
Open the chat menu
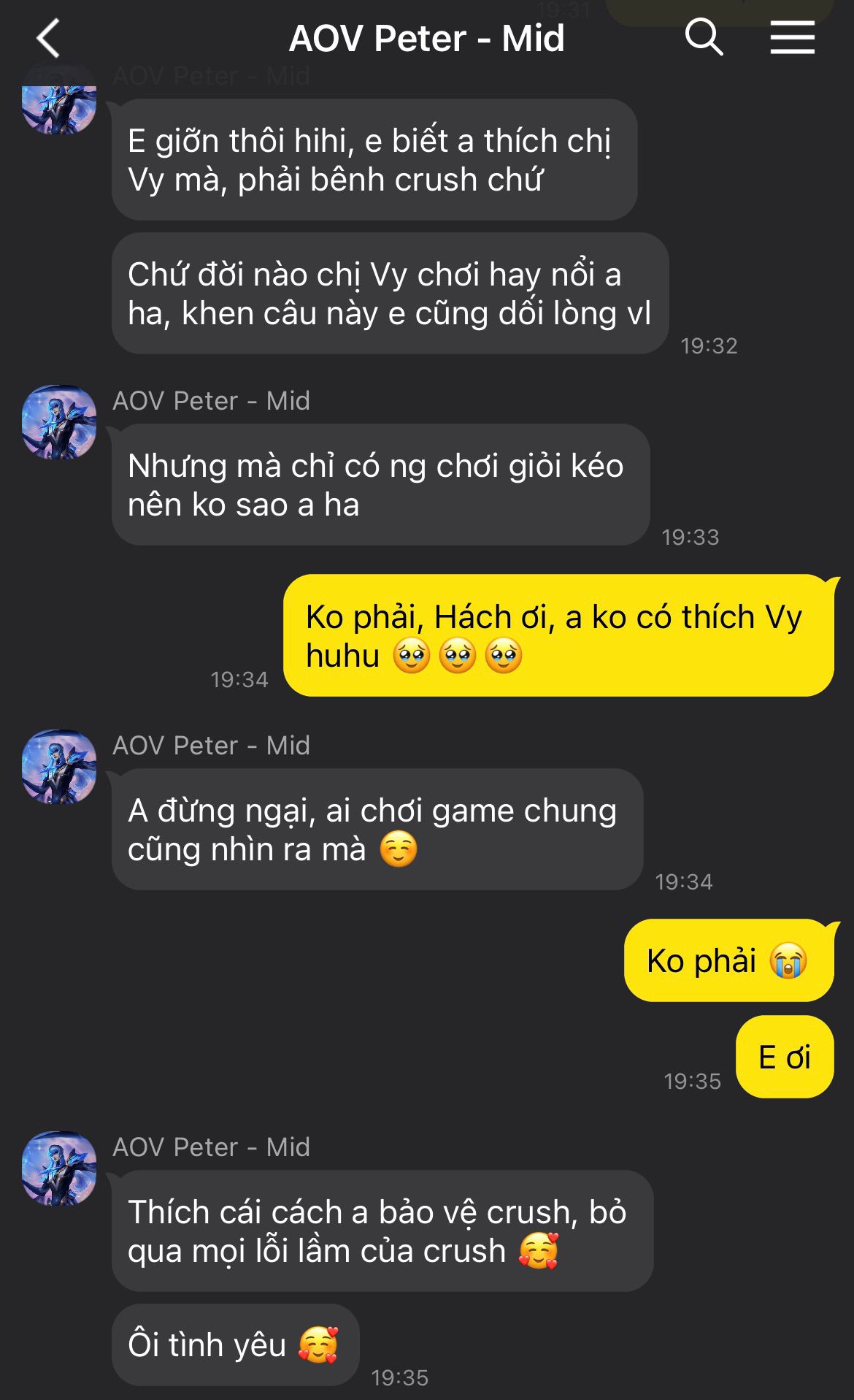(x=792, y=37)
